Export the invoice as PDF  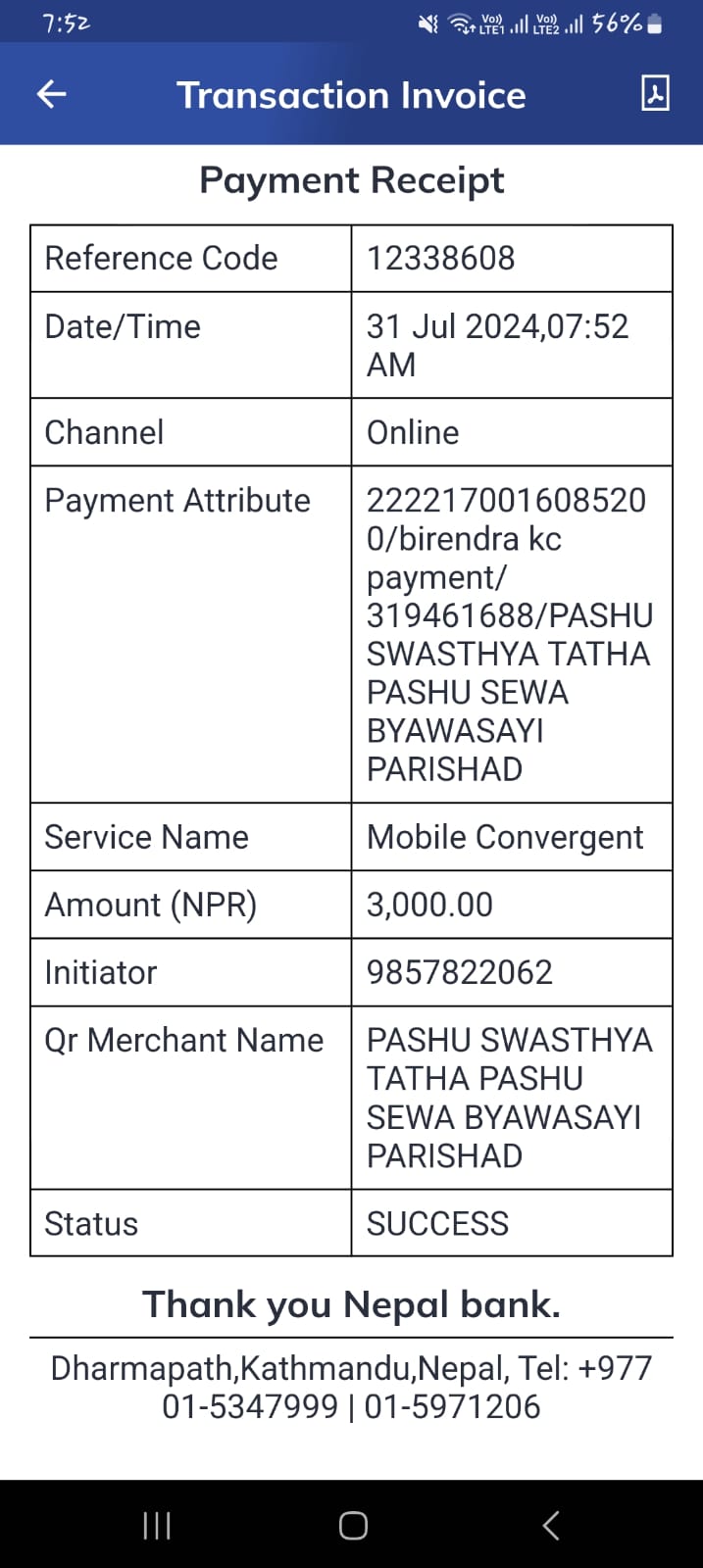(x=655, y=93)
